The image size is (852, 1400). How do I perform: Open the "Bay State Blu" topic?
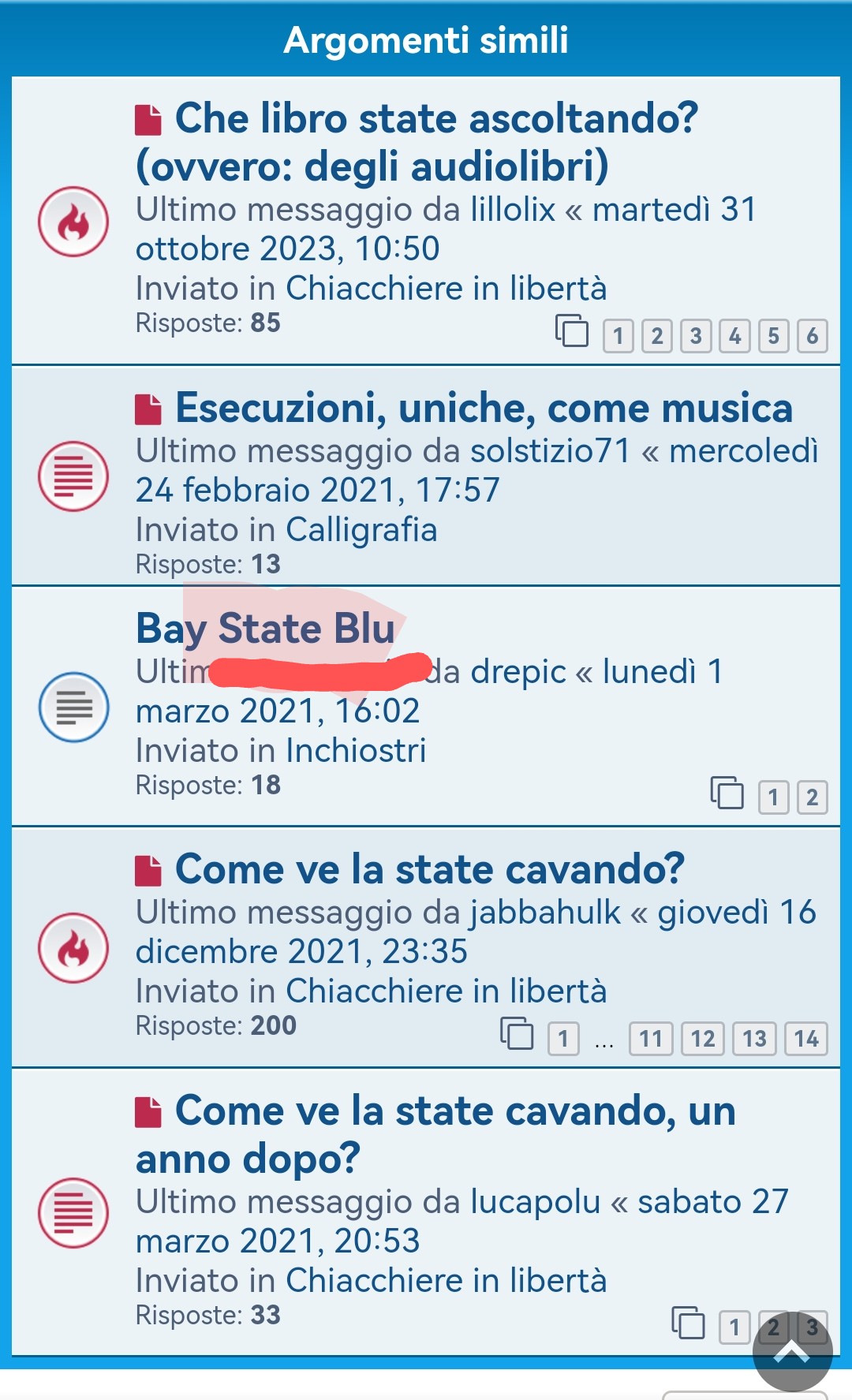coord(265,629)
